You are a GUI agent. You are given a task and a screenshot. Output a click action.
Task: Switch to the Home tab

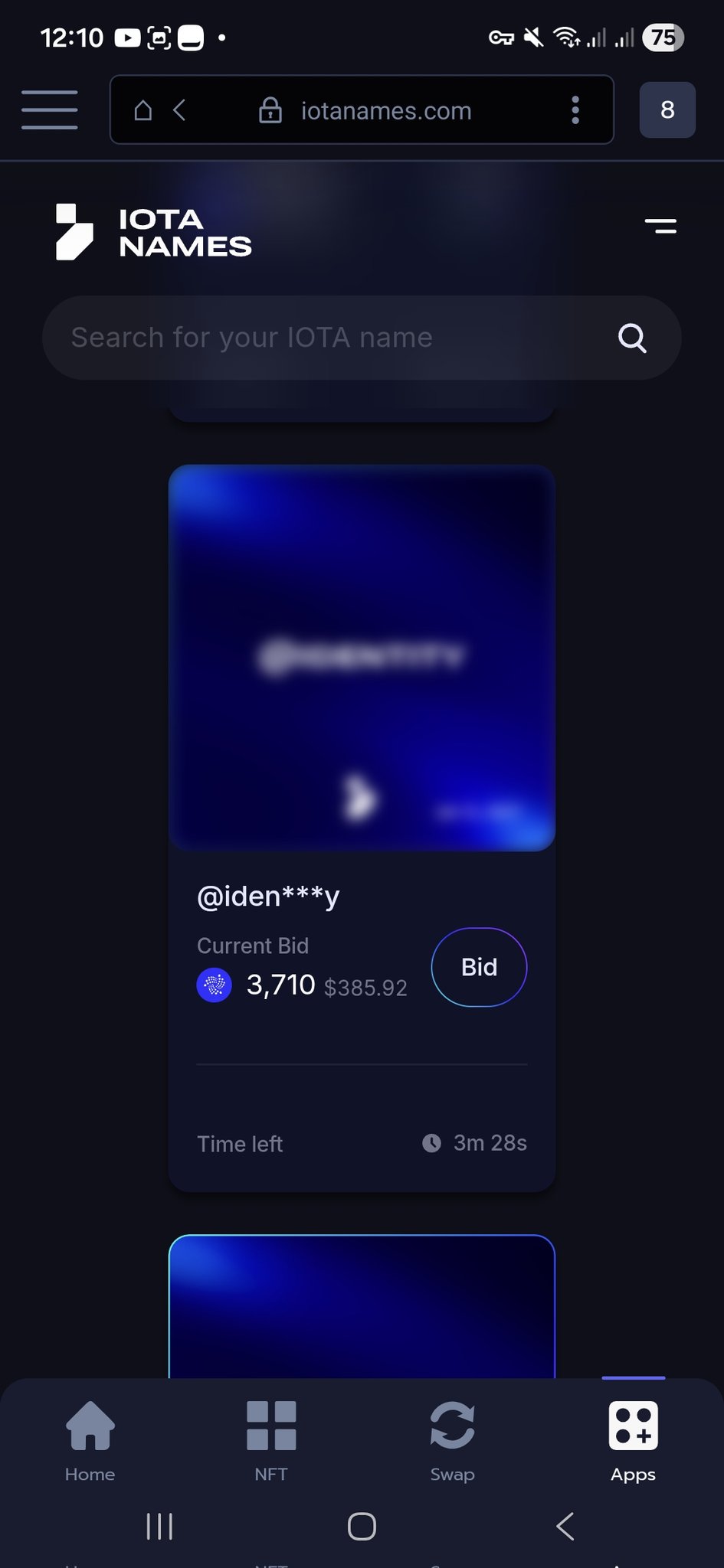(90, 1439)
